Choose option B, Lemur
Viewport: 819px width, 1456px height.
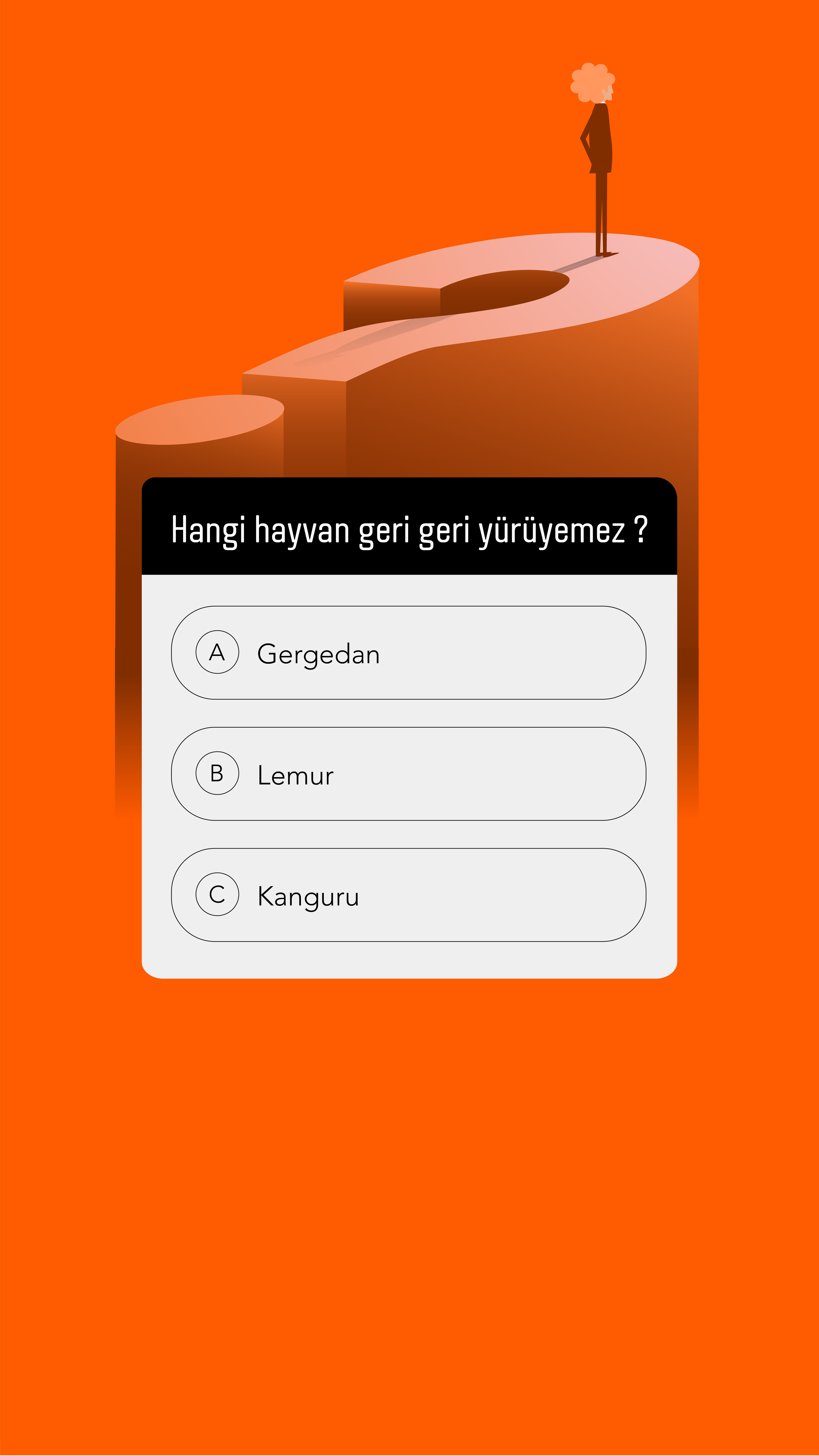coord(409,774)
